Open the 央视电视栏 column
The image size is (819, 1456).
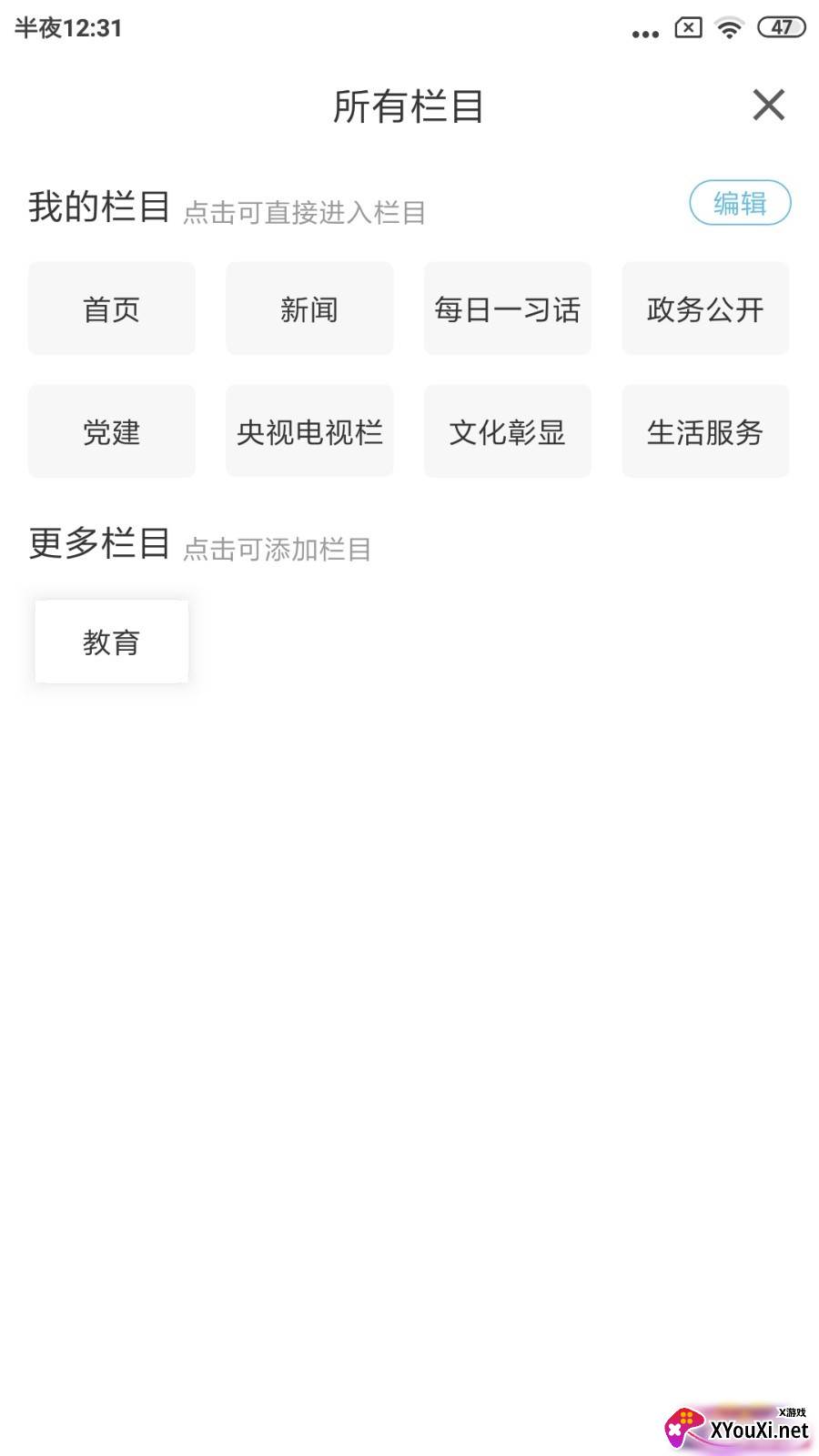(309, 432)
